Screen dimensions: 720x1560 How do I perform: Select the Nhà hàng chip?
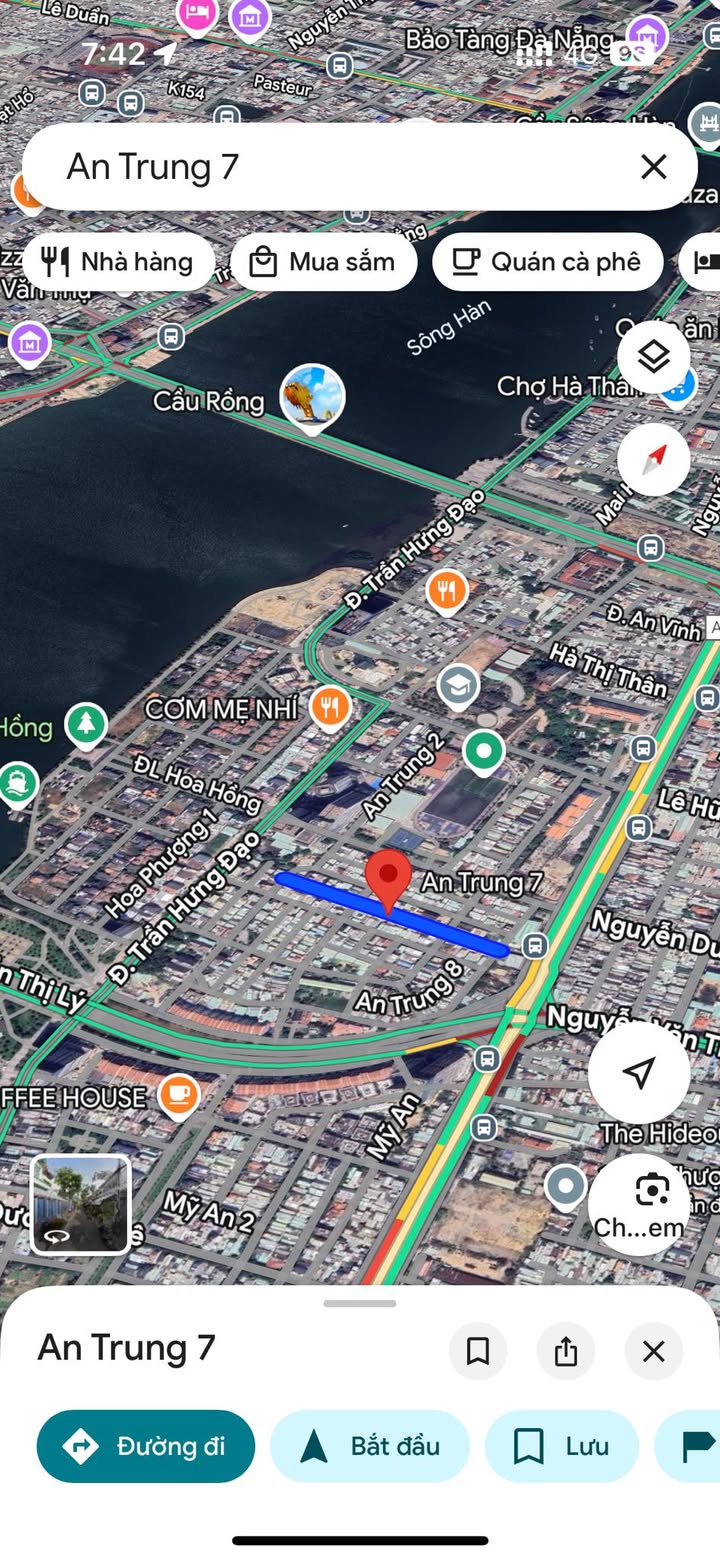[118, 262]
